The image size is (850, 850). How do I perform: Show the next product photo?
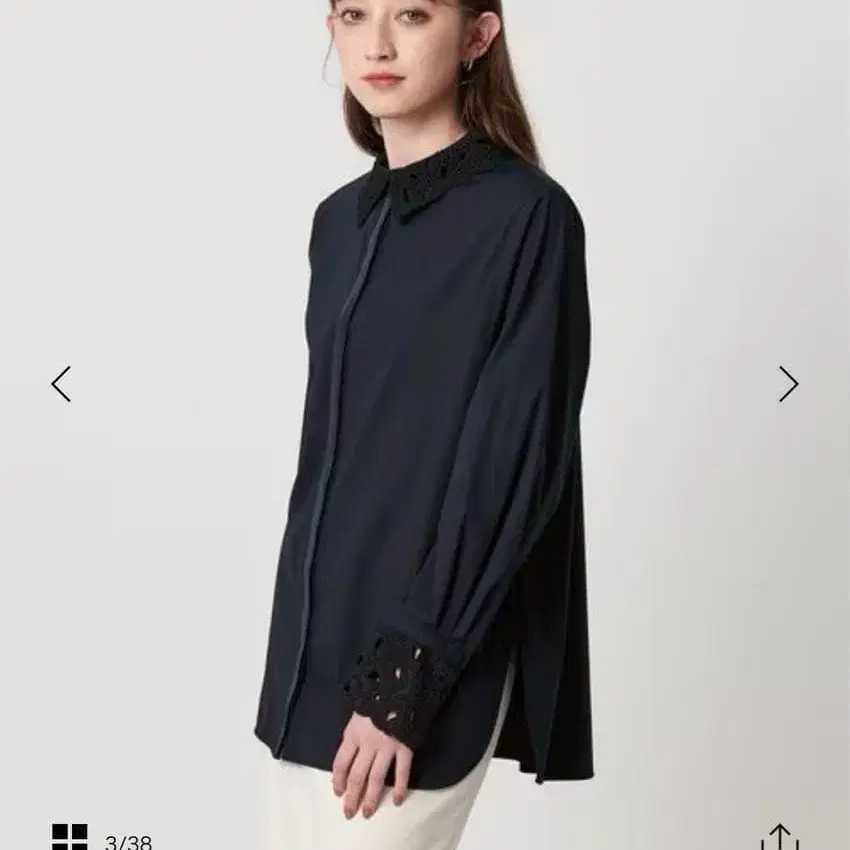coord(788,384)
